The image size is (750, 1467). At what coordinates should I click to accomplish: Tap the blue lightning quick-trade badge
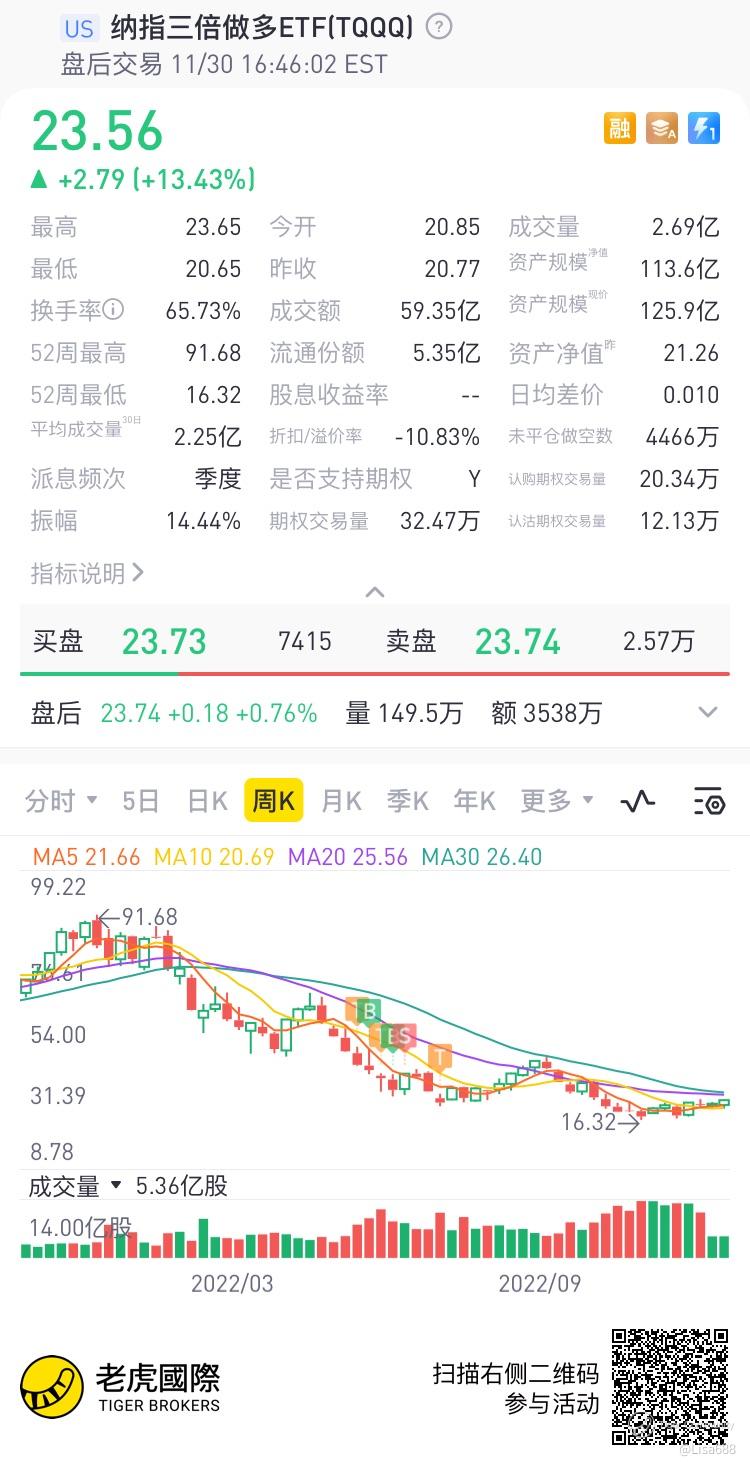pyautogui.click(x=704, y=128)
